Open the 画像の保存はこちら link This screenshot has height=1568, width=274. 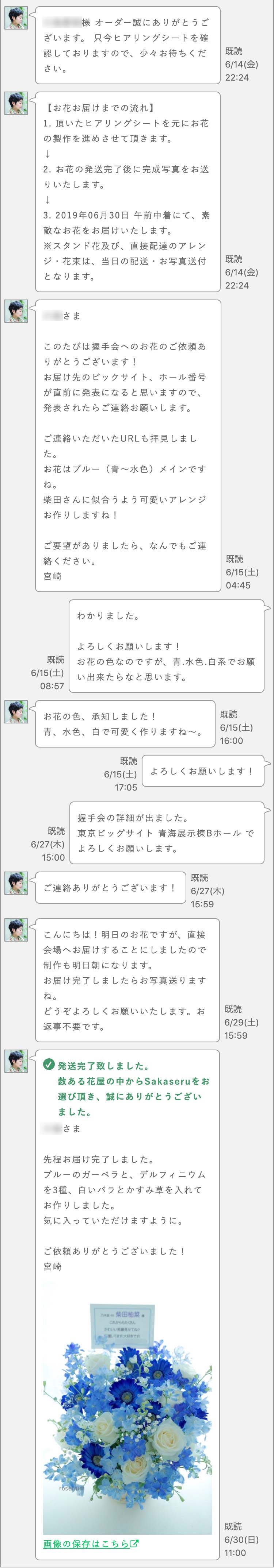pos(90,1544)
